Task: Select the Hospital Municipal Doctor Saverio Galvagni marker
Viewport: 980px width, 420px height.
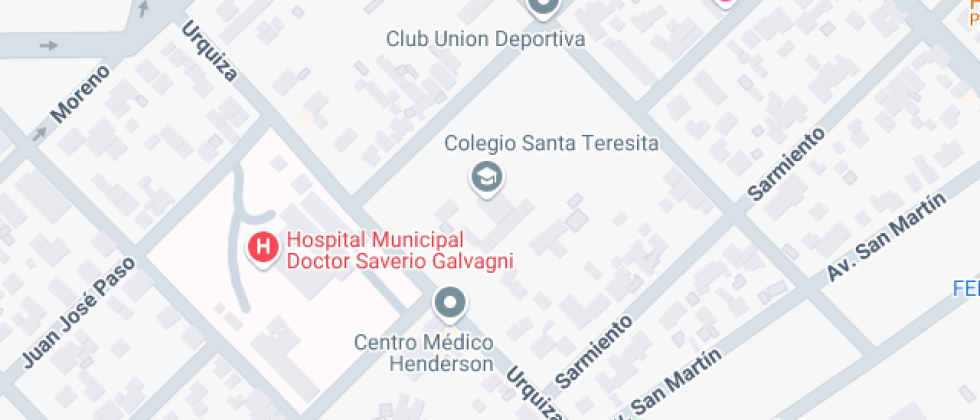Action: point(263,246)
